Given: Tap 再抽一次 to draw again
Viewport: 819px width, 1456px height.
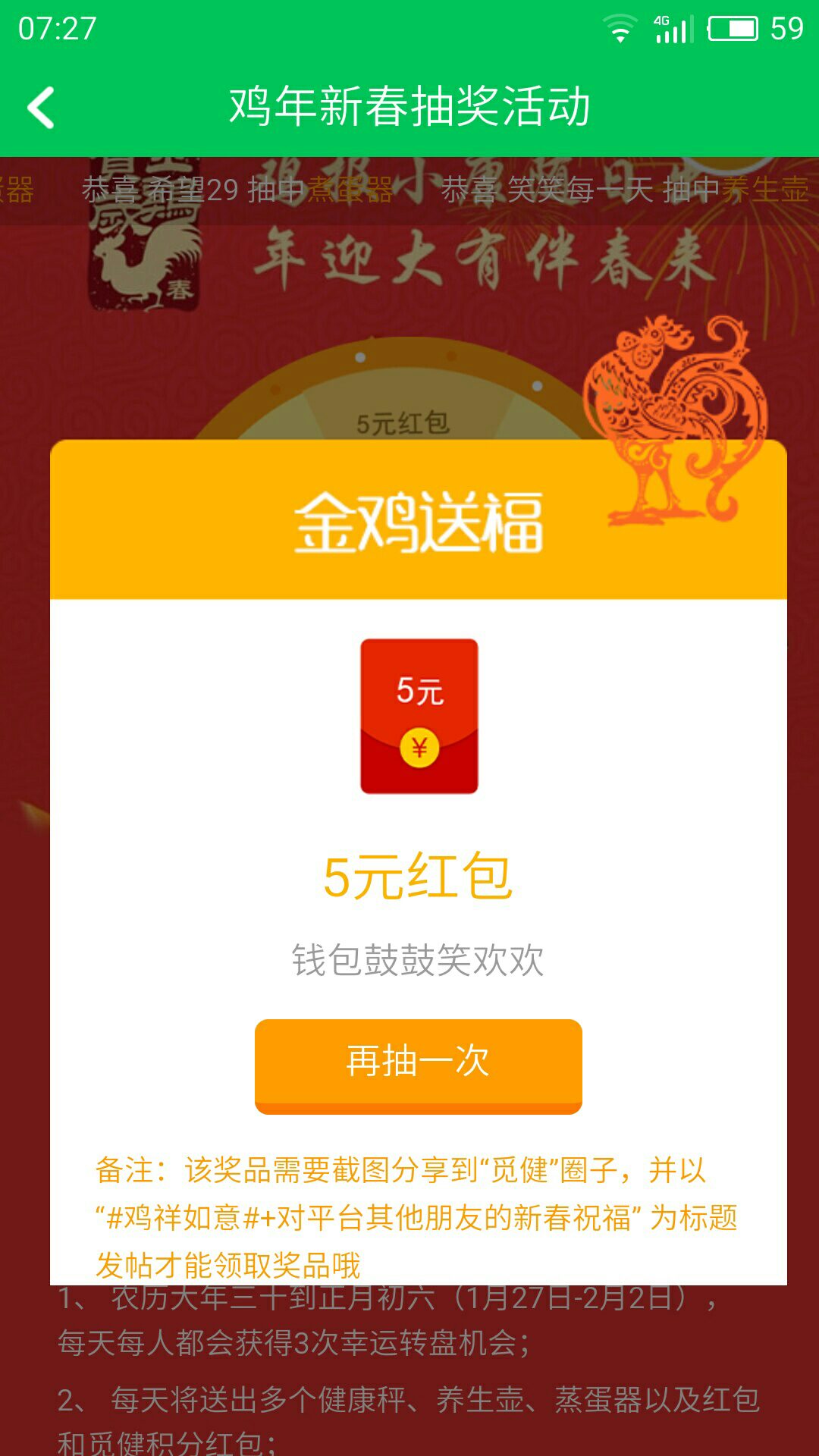Looking at the screenshot, I should tap(418, 1064).
